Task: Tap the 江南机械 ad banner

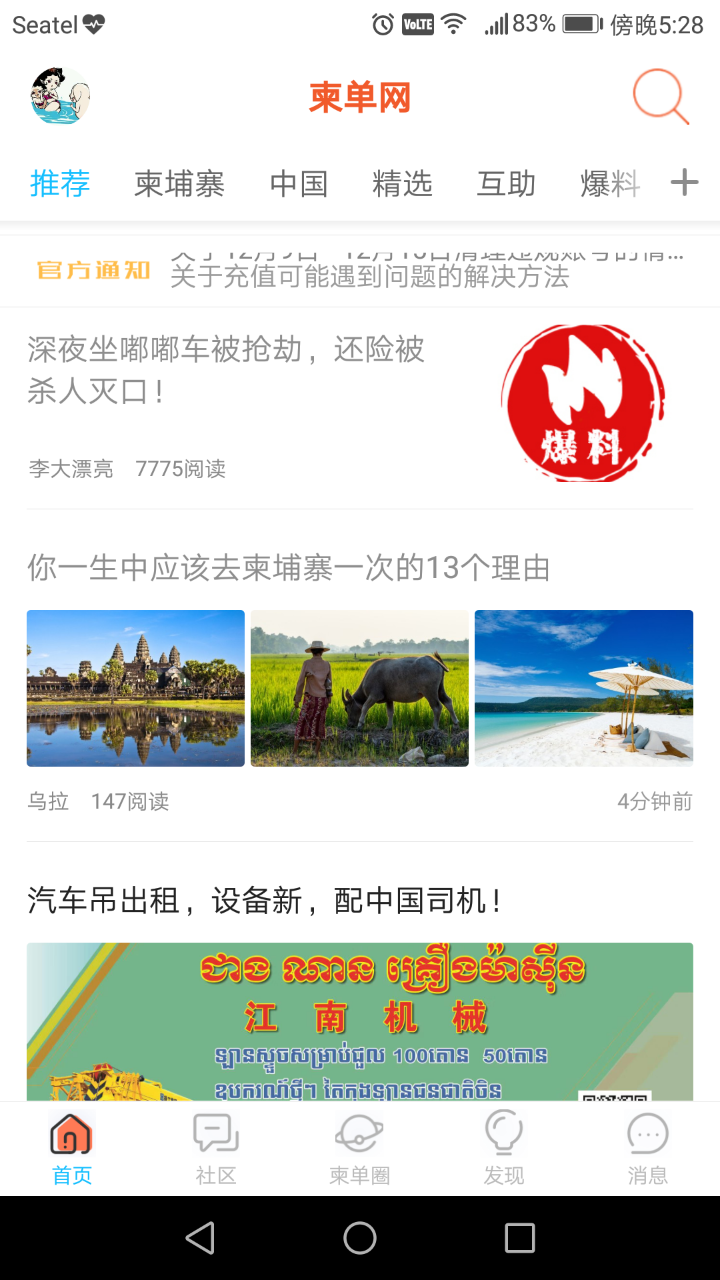Action: (360, 1020)
